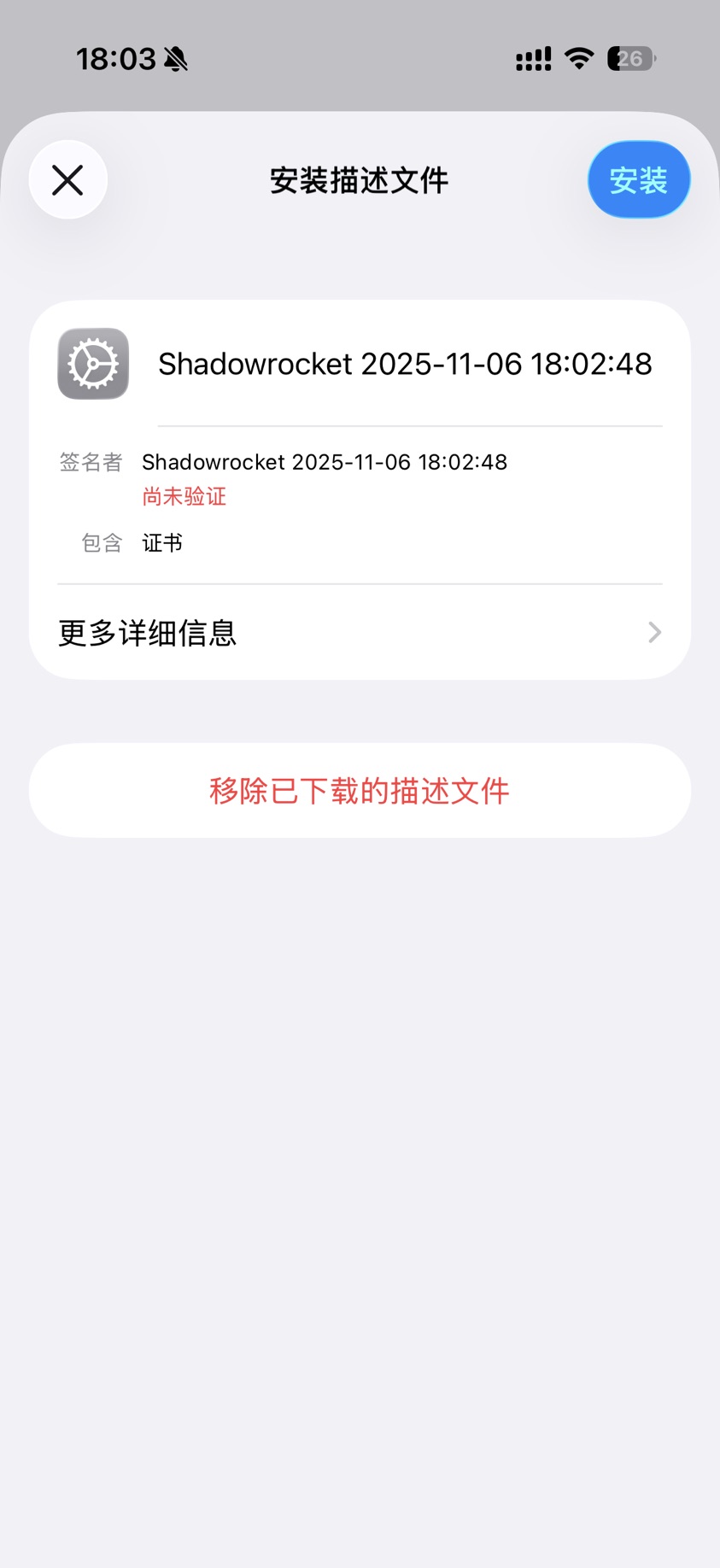Viewport: 720px width, 1568px height.
Task: Remove the downloaded profile via 移除已下载的描述文件
Action: tap(360, 791)
